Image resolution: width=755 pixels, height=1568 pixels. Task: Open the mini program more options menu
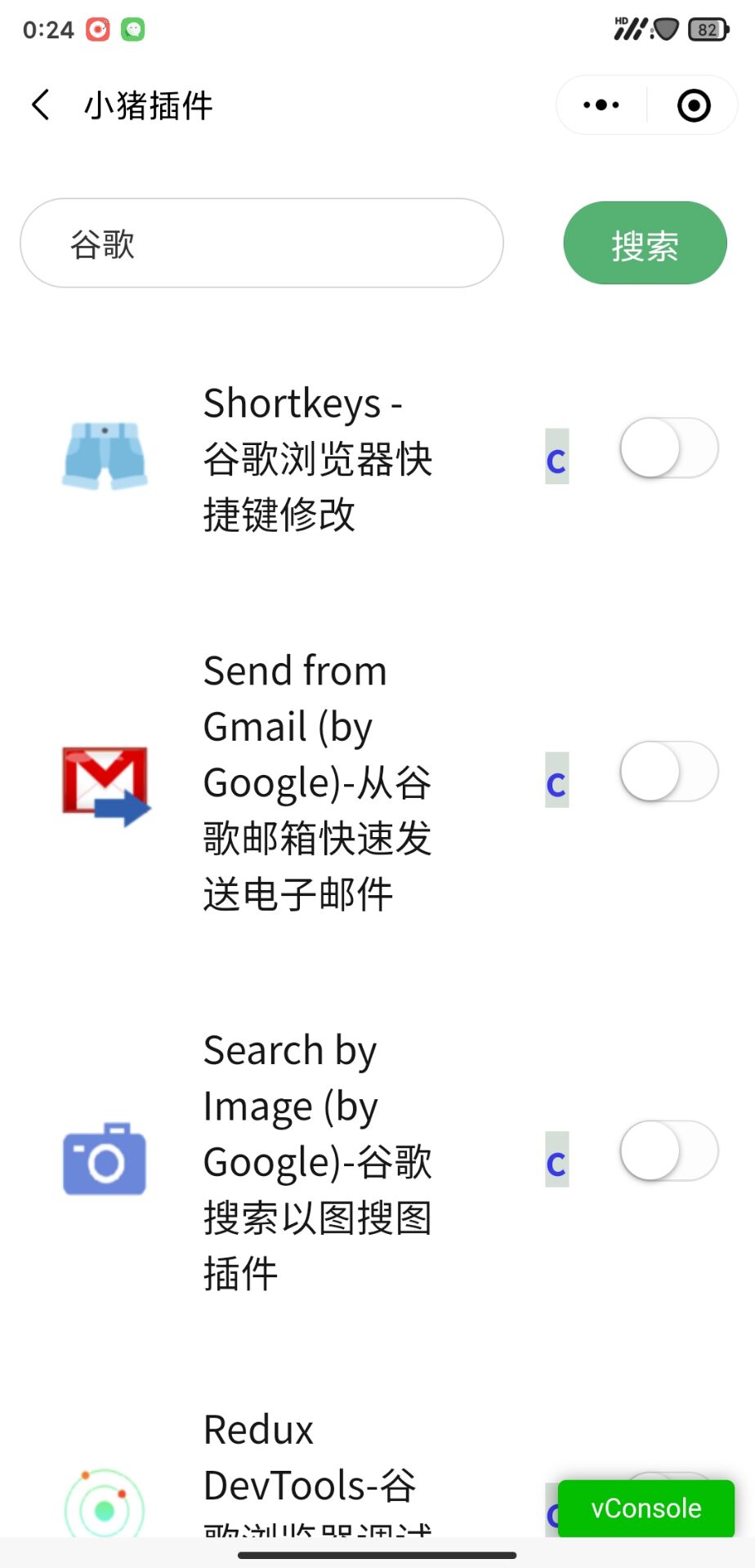point(601,105)
